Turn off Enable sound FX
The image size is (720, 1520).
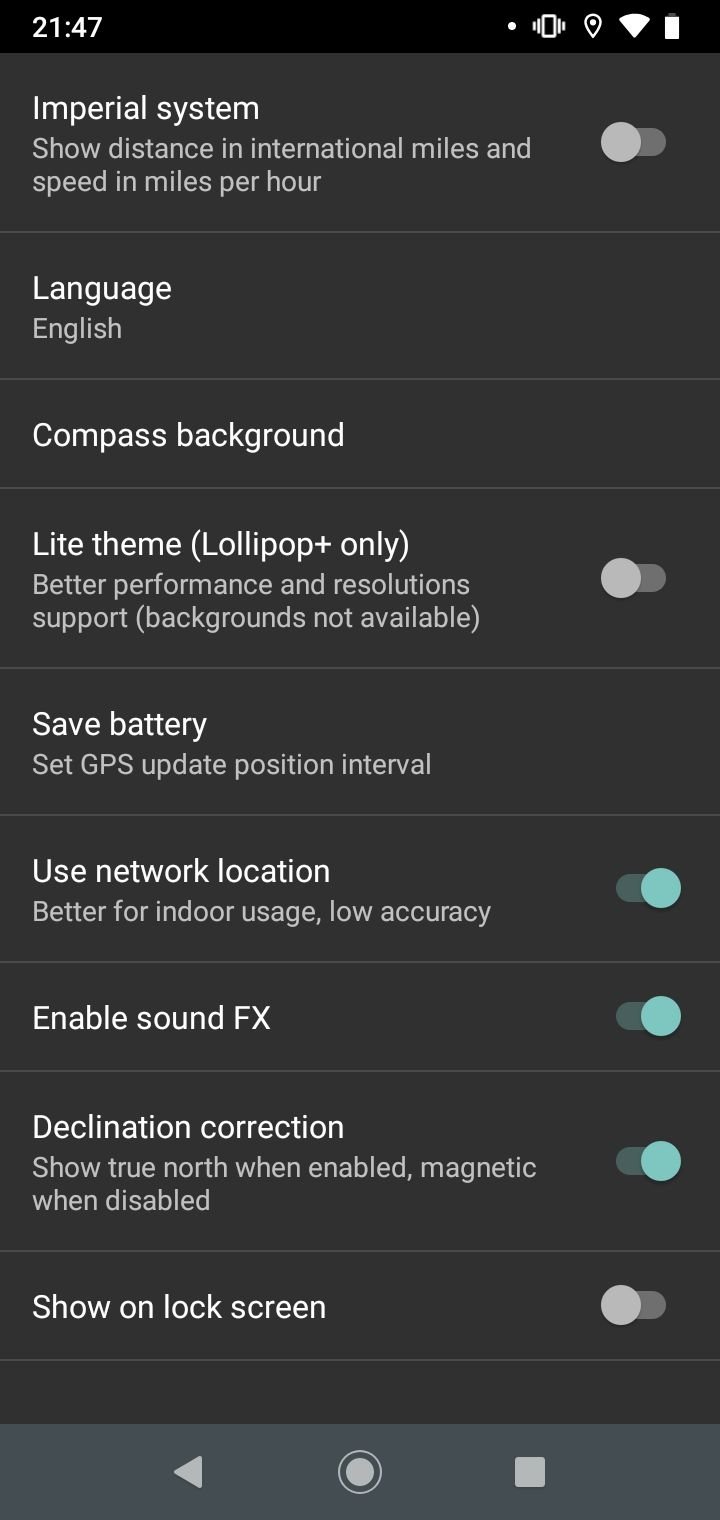(x=648, y=1016)
